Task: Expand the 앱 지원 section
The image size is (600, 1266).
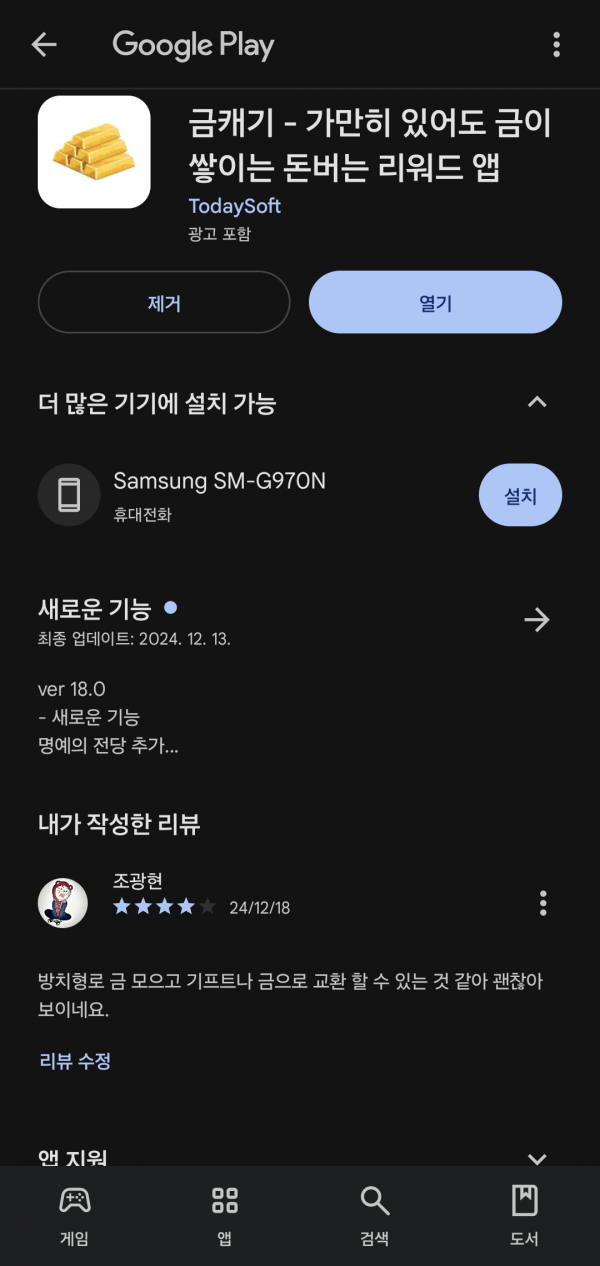Action: tap(537, 1159)
